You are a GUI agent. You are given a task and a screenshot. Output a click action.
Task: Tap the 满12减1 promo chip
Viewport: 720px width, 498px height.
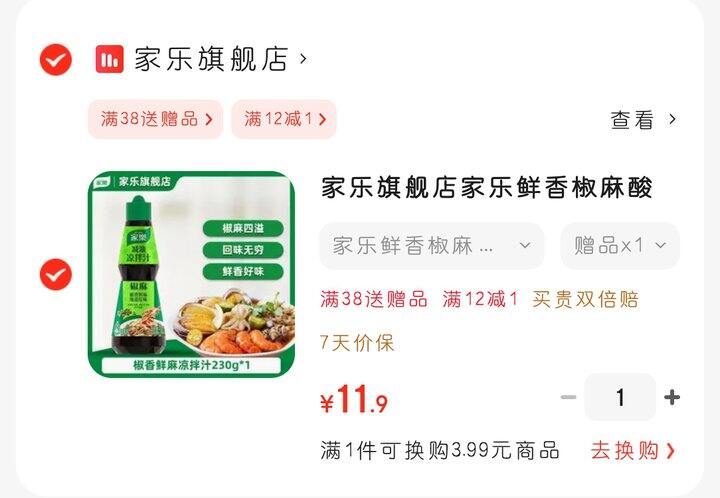coord(283,119)
